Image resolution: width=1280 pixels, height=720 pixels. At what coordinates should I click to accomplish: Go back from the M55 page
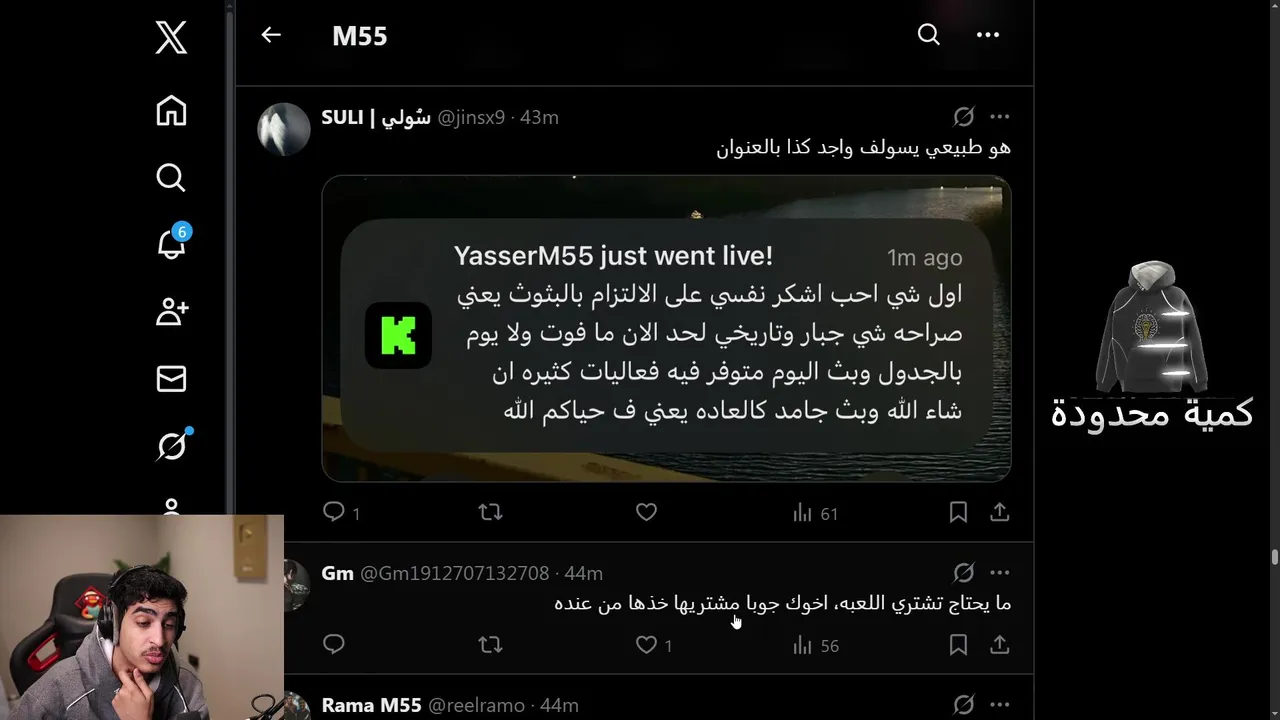tap(271, 35)
